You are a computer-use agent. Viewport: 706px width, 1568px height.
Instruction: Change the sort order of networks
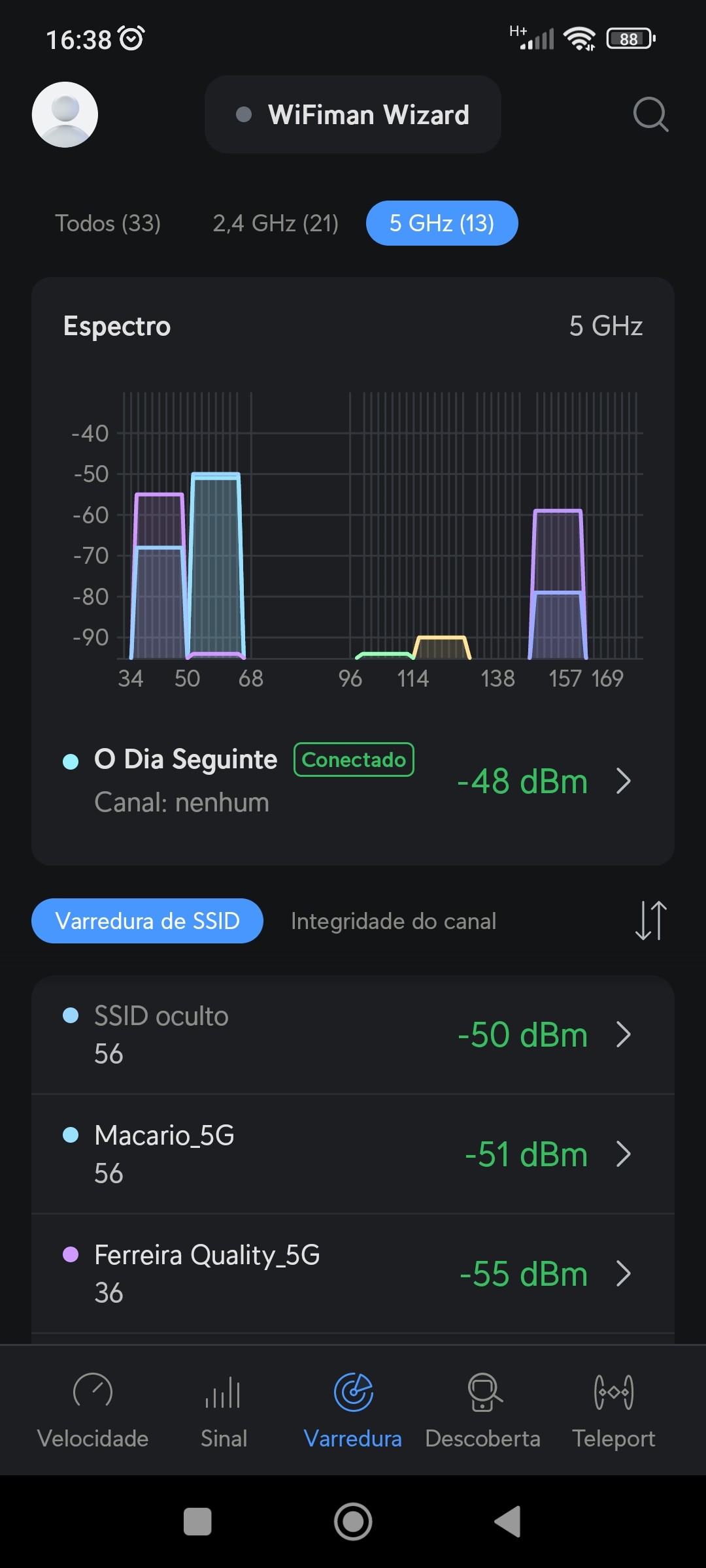click(x=650, y=921)
